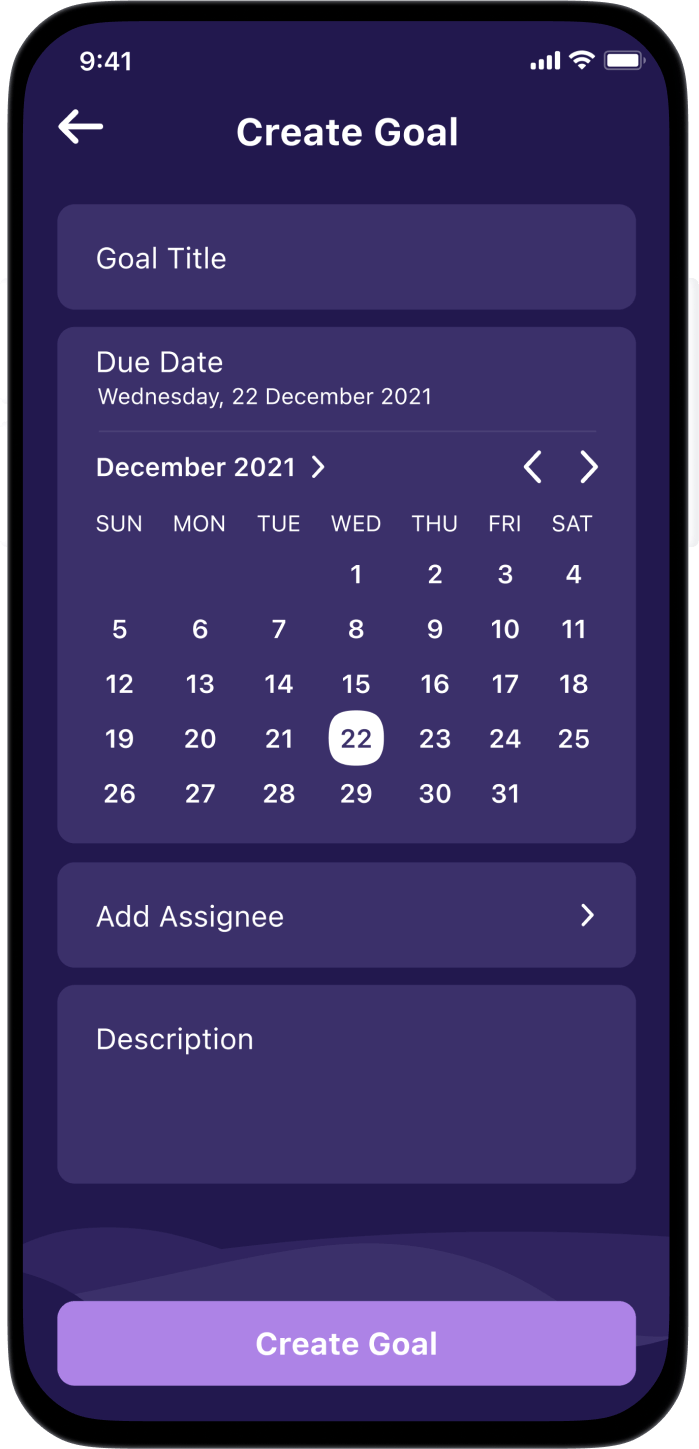This screenshot has width=699, height=1449.
Task: Select December 25 on the calendar
Action: tap(574, 739)
